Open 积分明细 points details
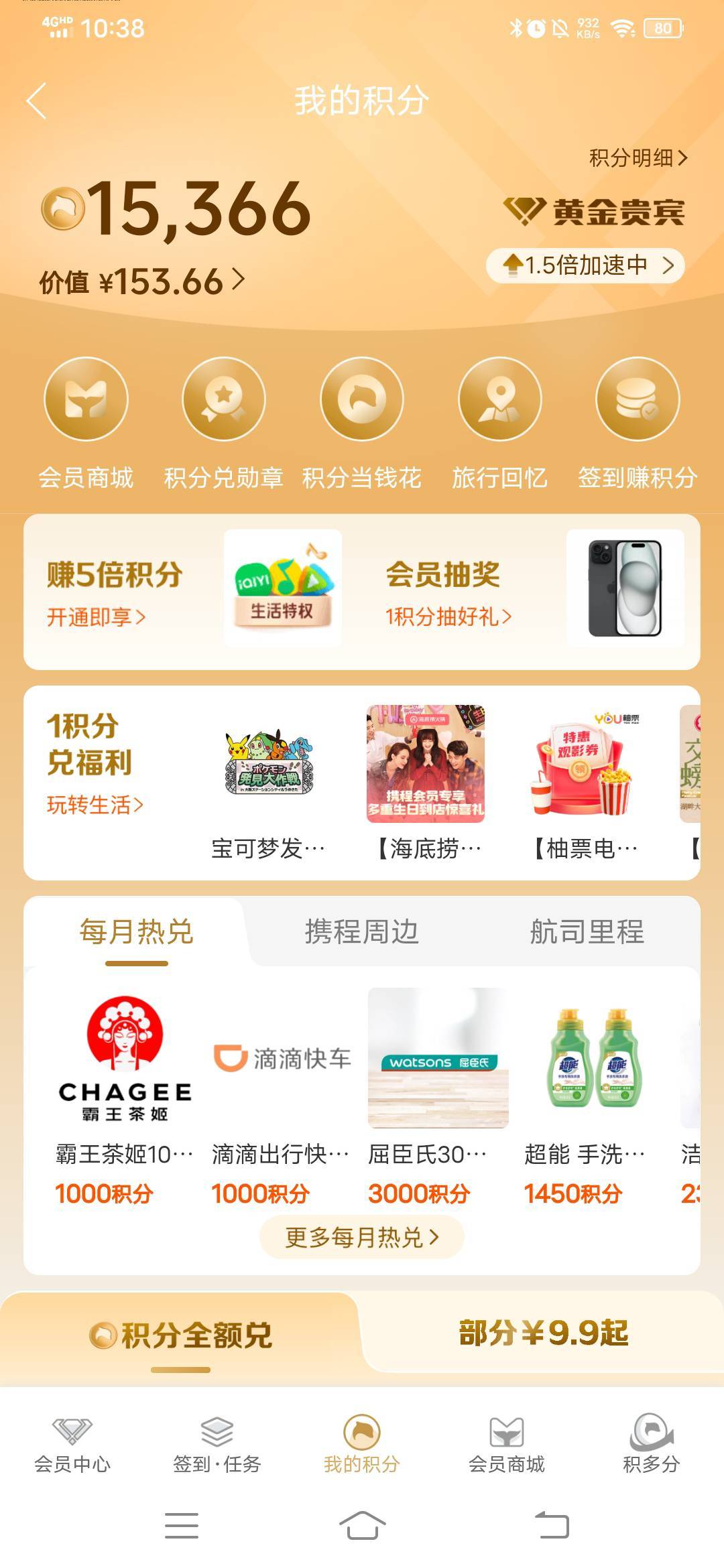This screenshot has width=724, height=1568. [638, 158]
